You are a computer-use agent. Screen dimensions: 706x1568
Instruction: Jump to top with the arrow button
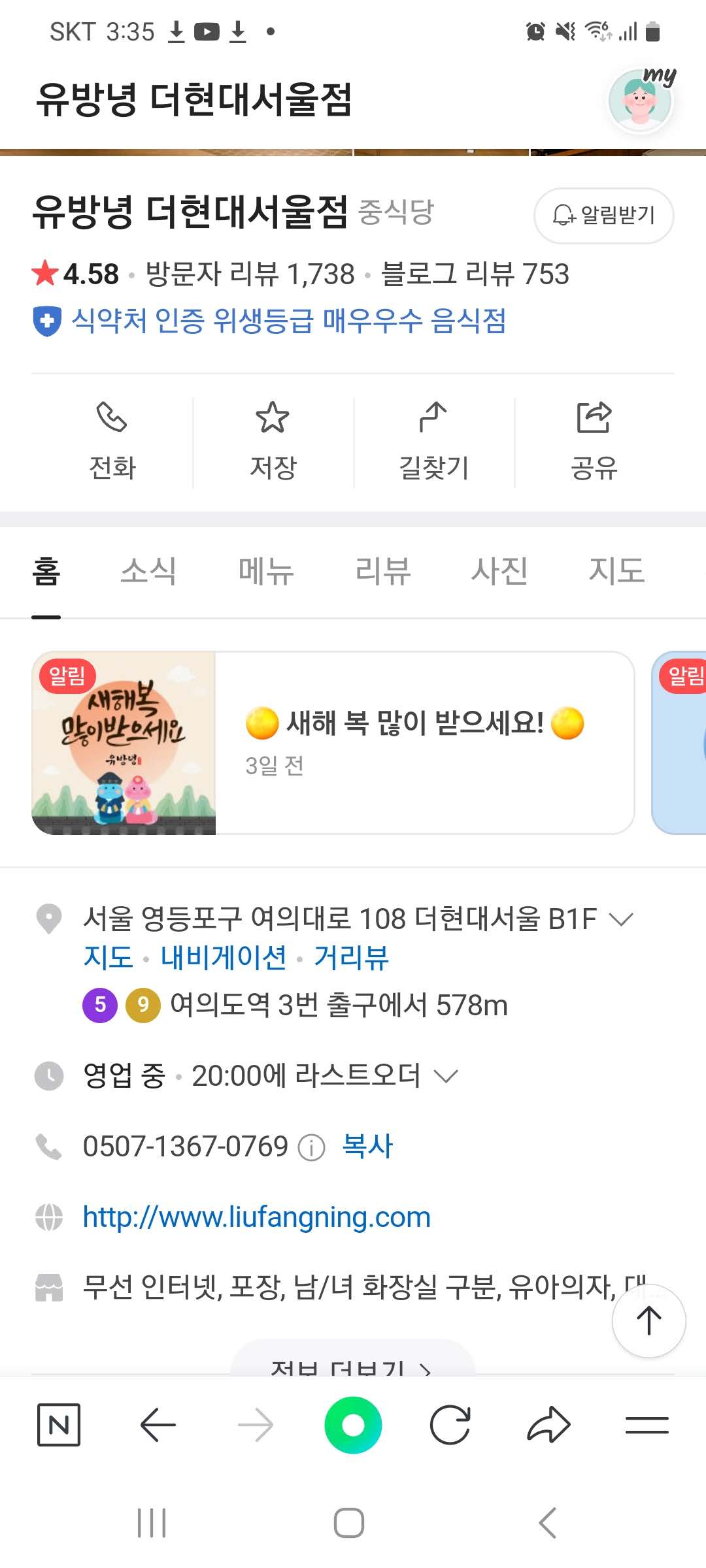(x=648, y=1320)
